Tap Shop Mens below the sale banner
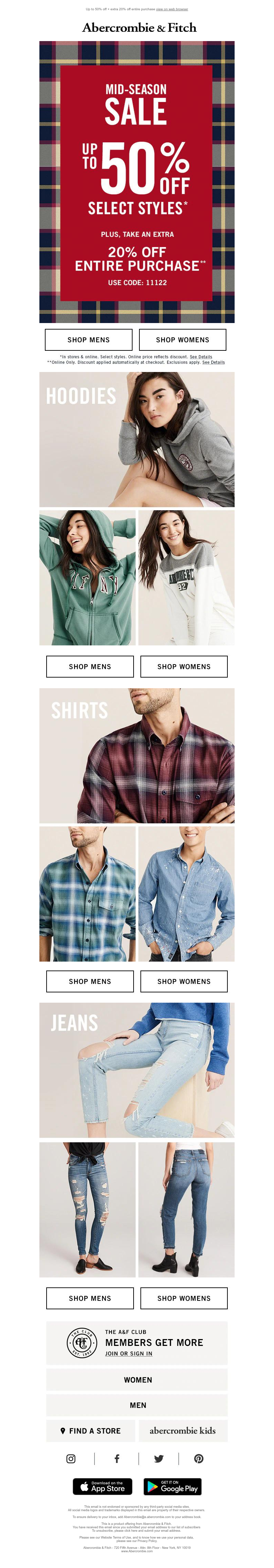Screen dimensions: 274x1568 pos(88,340)
